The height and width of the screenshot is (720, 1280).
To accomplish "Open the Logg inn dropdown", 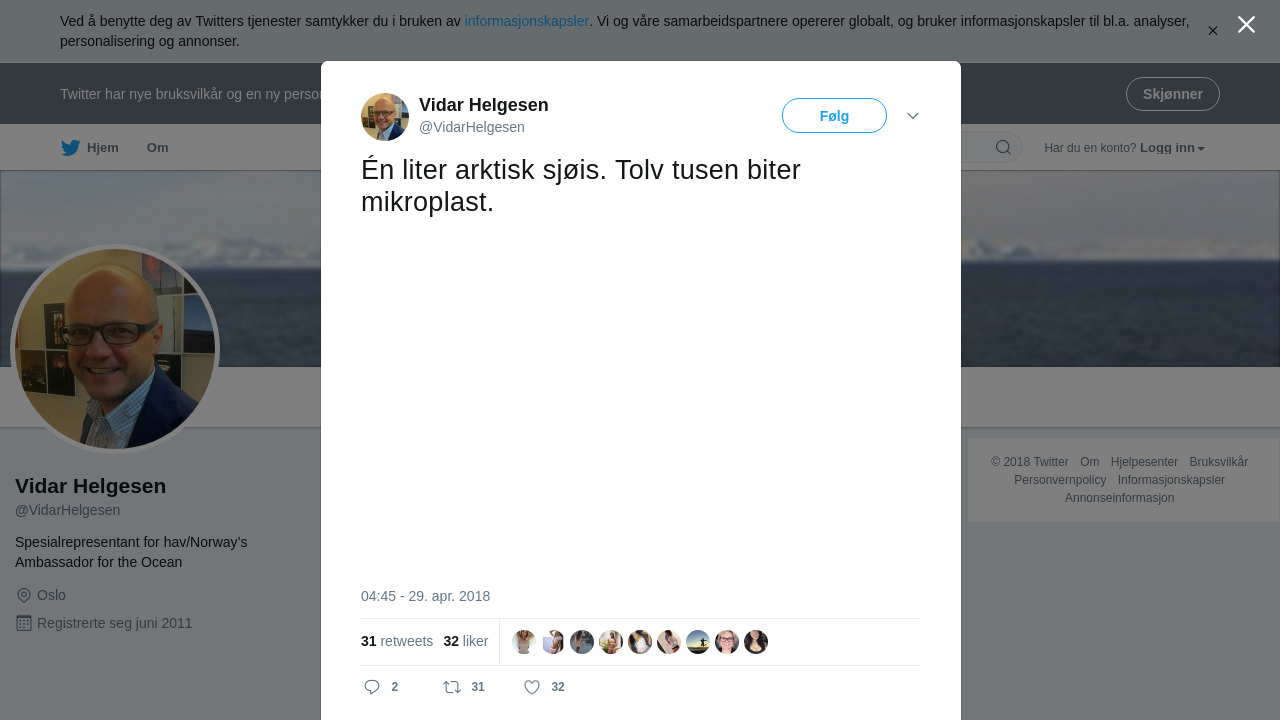I will 1171,148.
